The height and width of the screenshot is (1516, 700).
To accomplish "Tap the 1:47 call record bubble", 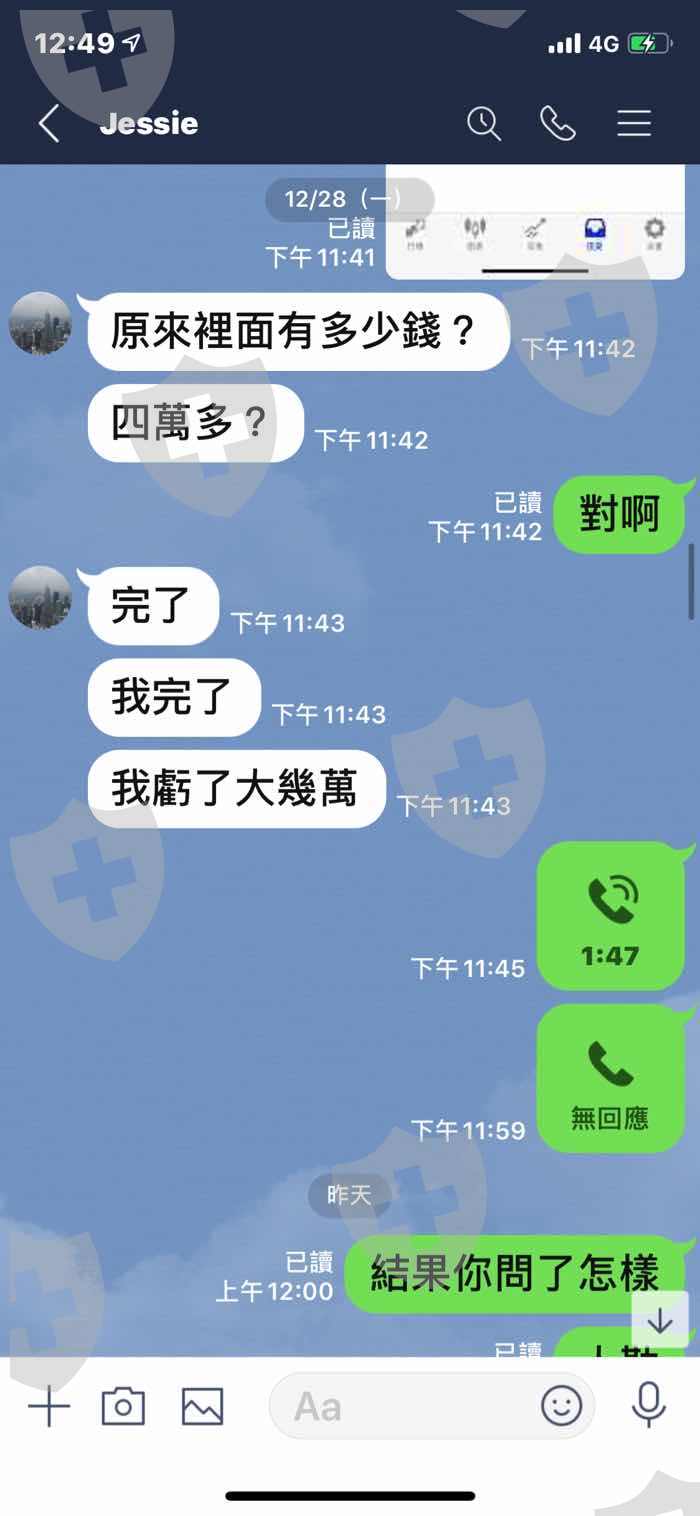I will [x=610, y=917].
